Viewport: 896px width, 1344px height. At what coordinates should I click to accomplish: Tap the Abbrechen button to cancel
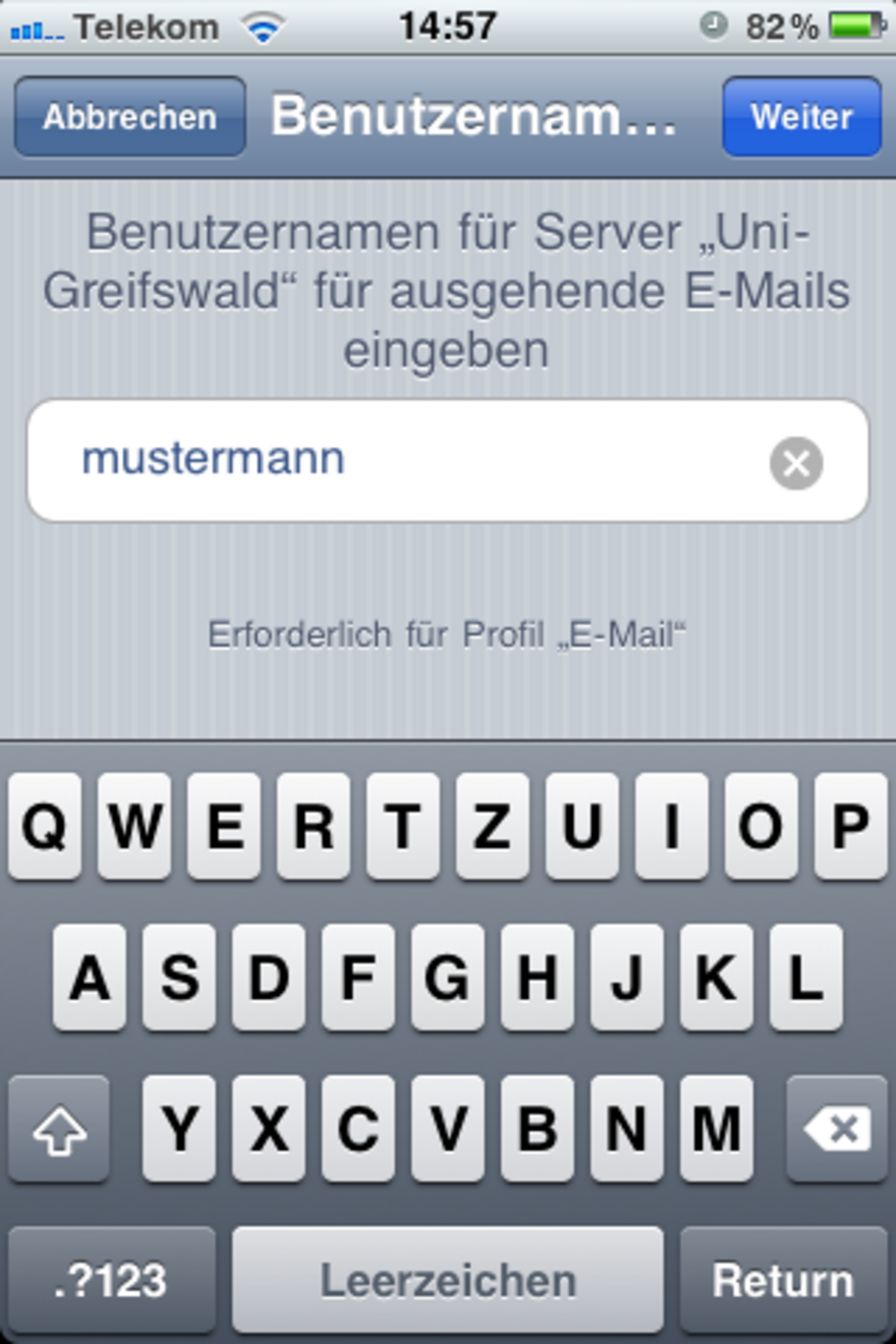point(130,117)
